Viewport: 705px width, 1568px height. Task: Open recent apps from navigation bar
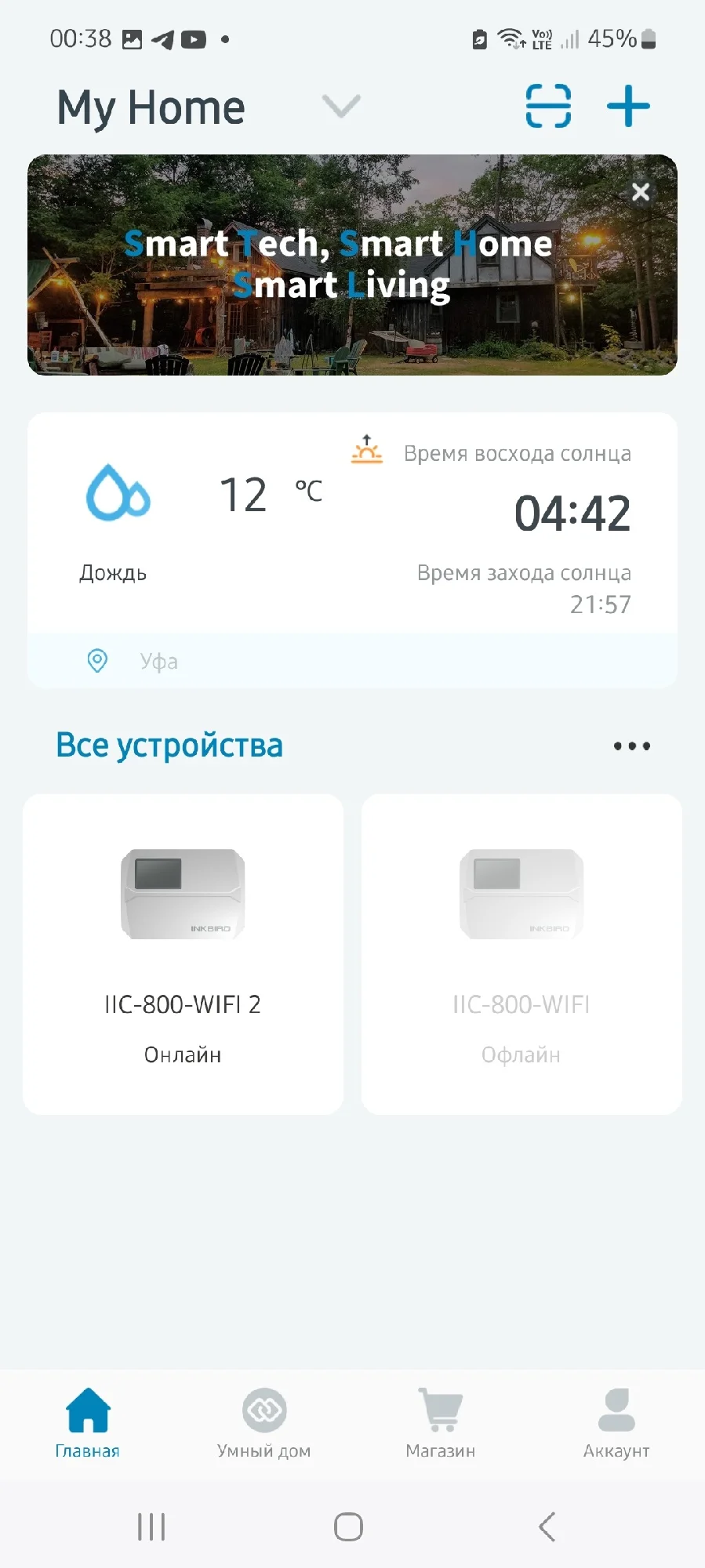151,1526
